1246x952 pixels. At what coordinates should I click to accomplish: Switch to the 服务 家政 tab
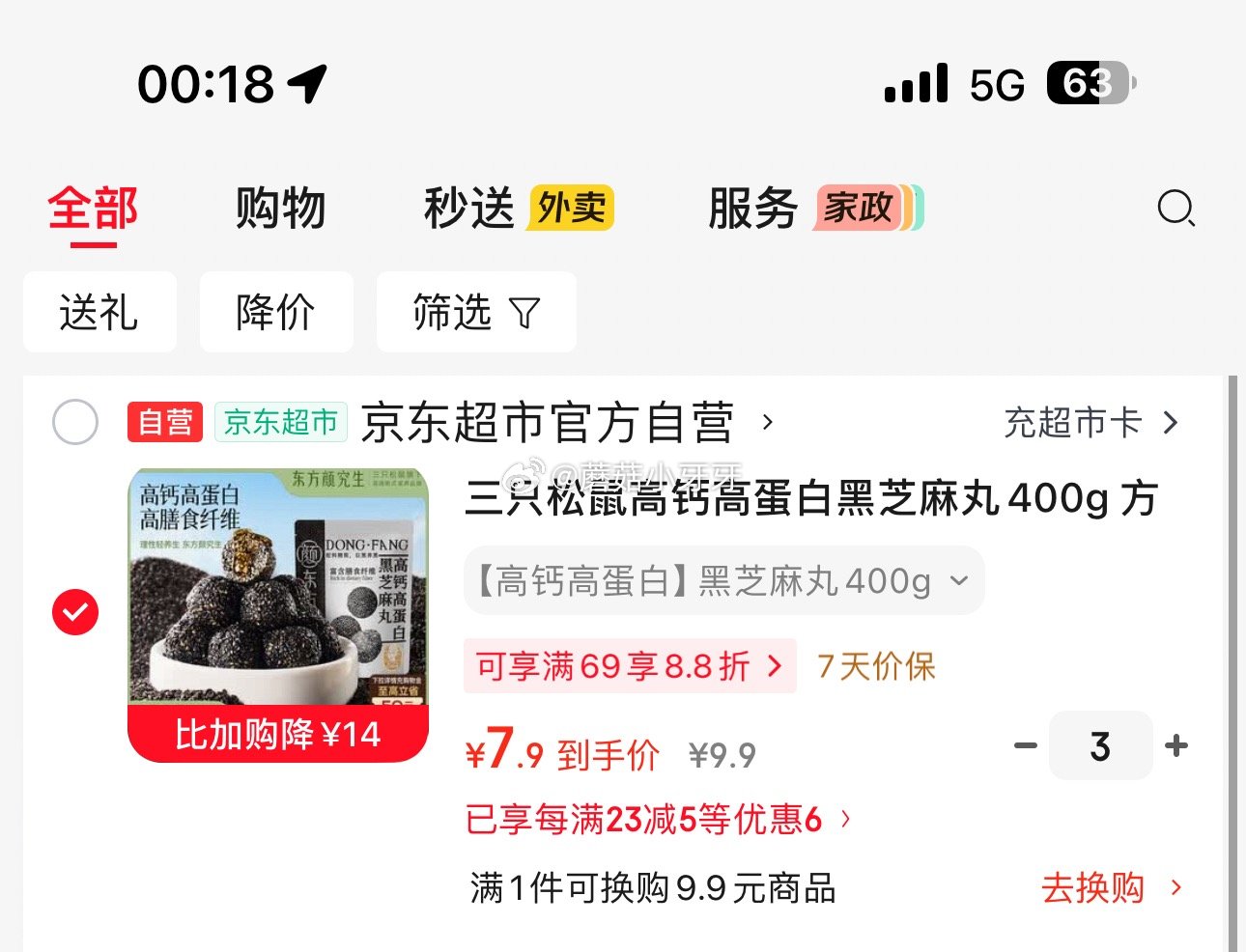click(813, 209)
